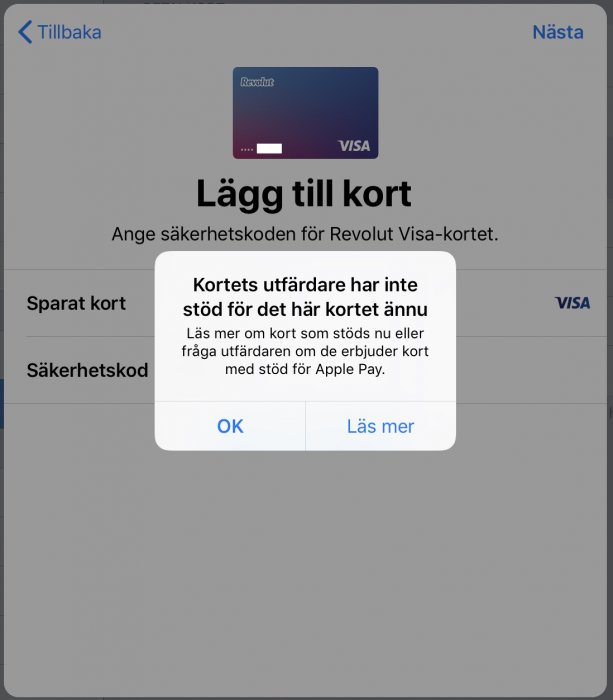Dismiss the alert with OK
Screen dimensions: 613x700
tap(230, 426)
